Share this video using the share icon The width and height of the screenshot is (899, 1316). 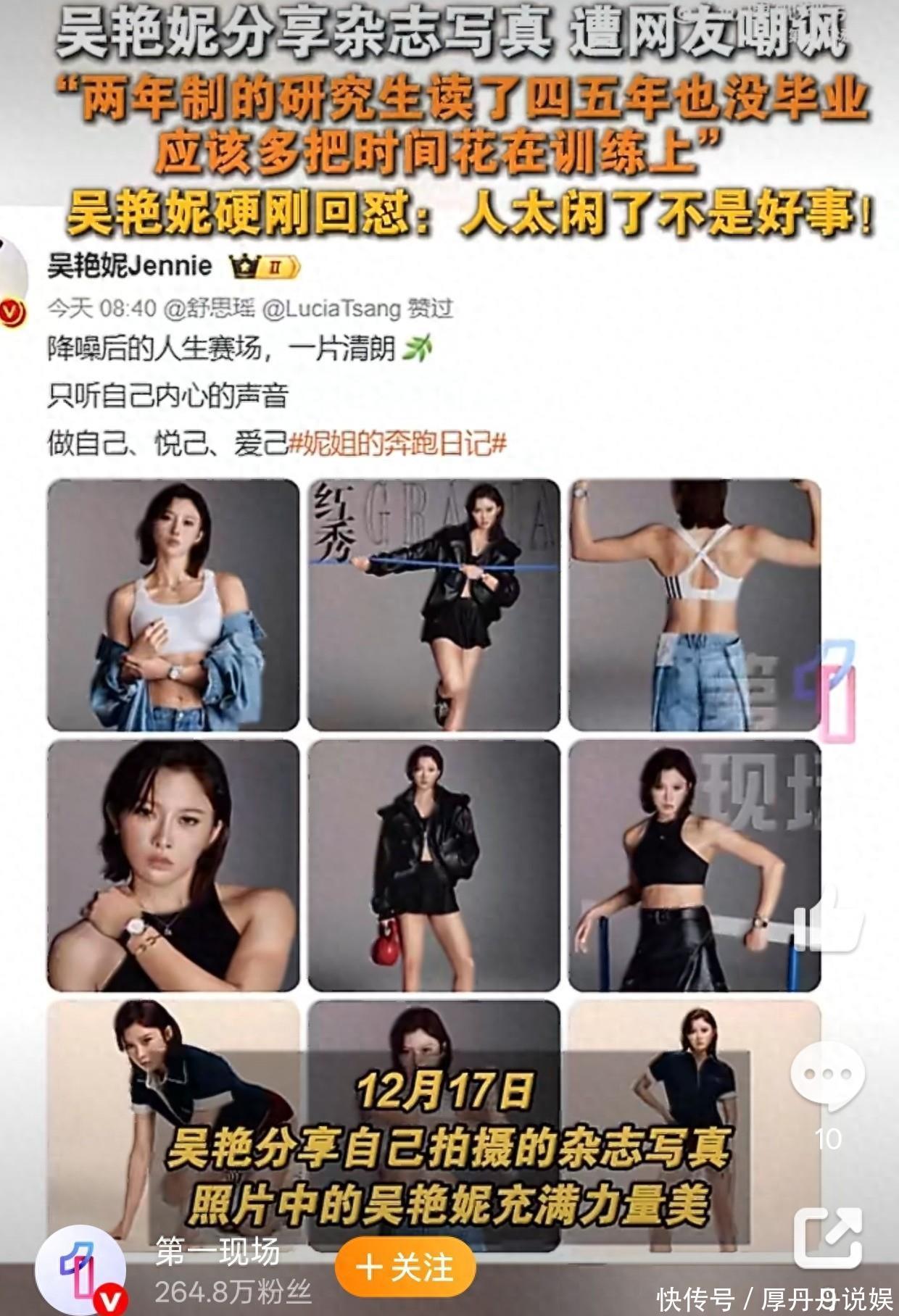tap(829, 1237)
